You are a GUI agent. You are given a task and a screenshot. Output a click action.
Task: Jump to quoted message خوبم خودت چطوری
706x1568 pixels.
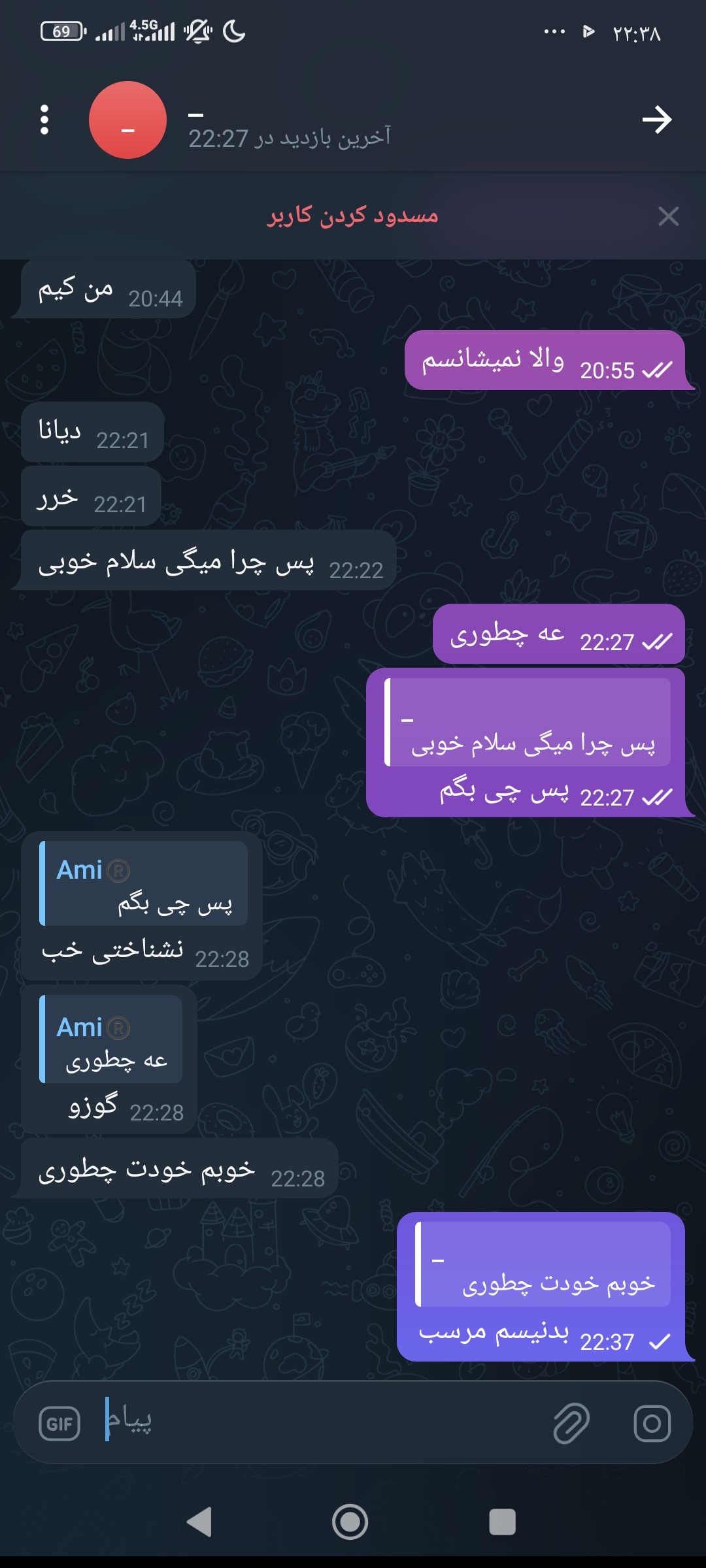tap(543, 1264)
